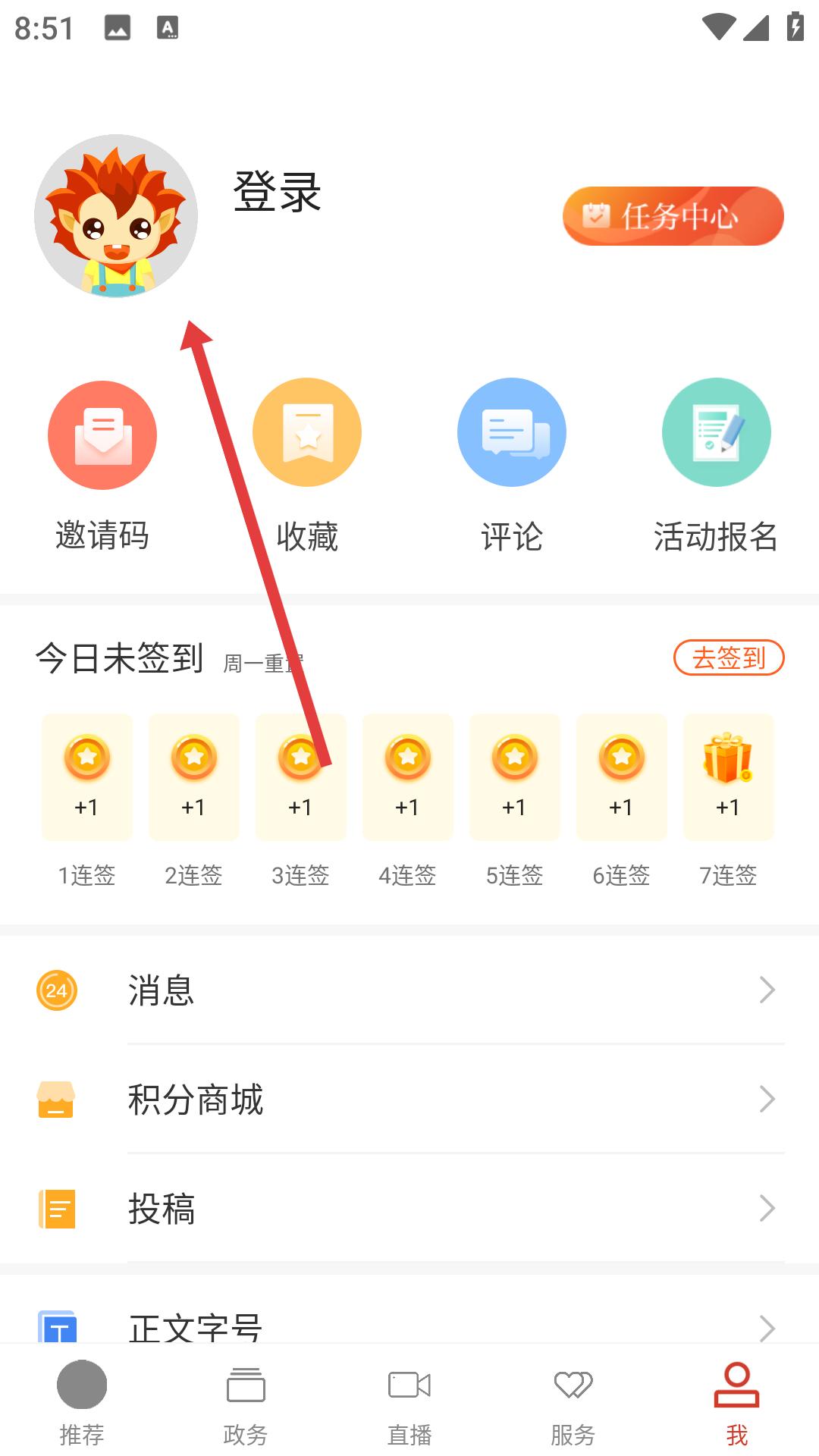
Task: Open the 投稿 submission row
Action: (x=409, y=1208)
